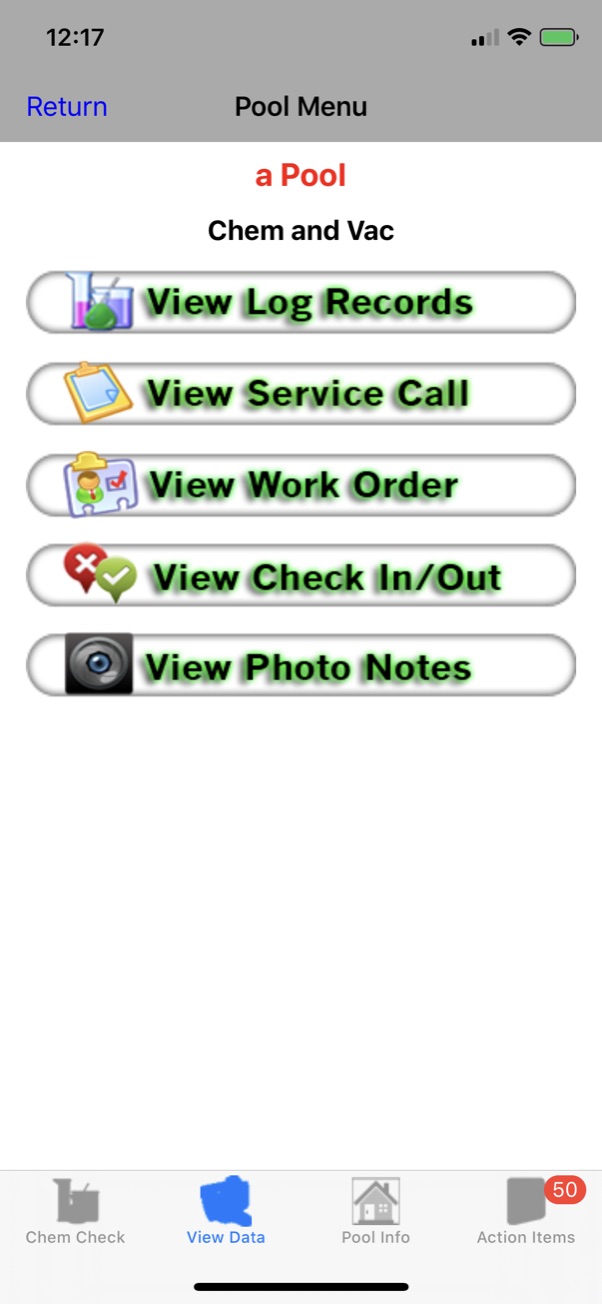Go to the Pool Info tab
602x1304 pixels.
(376, 1212)
